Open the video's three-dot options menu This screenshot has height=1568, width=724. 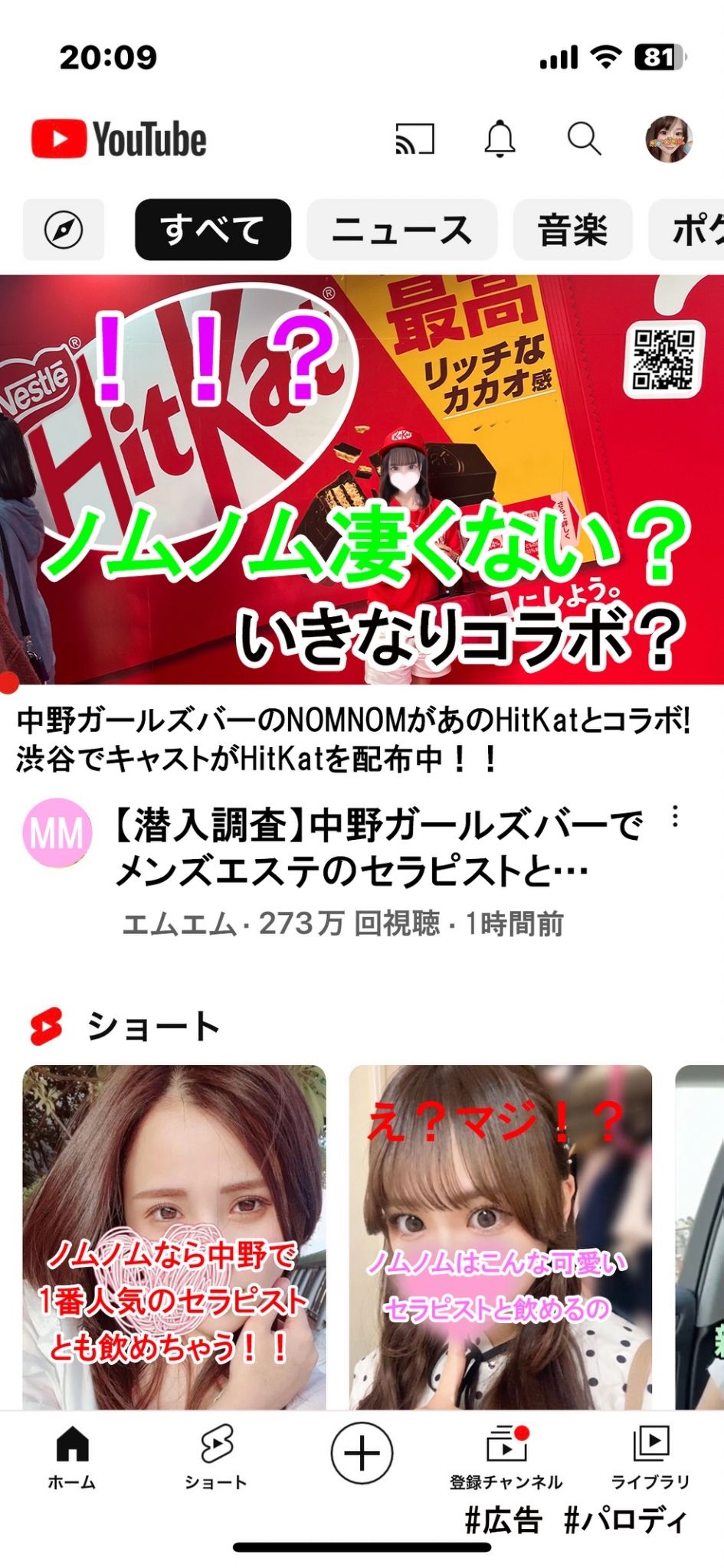pyautogui.click(x=675, y=816)
